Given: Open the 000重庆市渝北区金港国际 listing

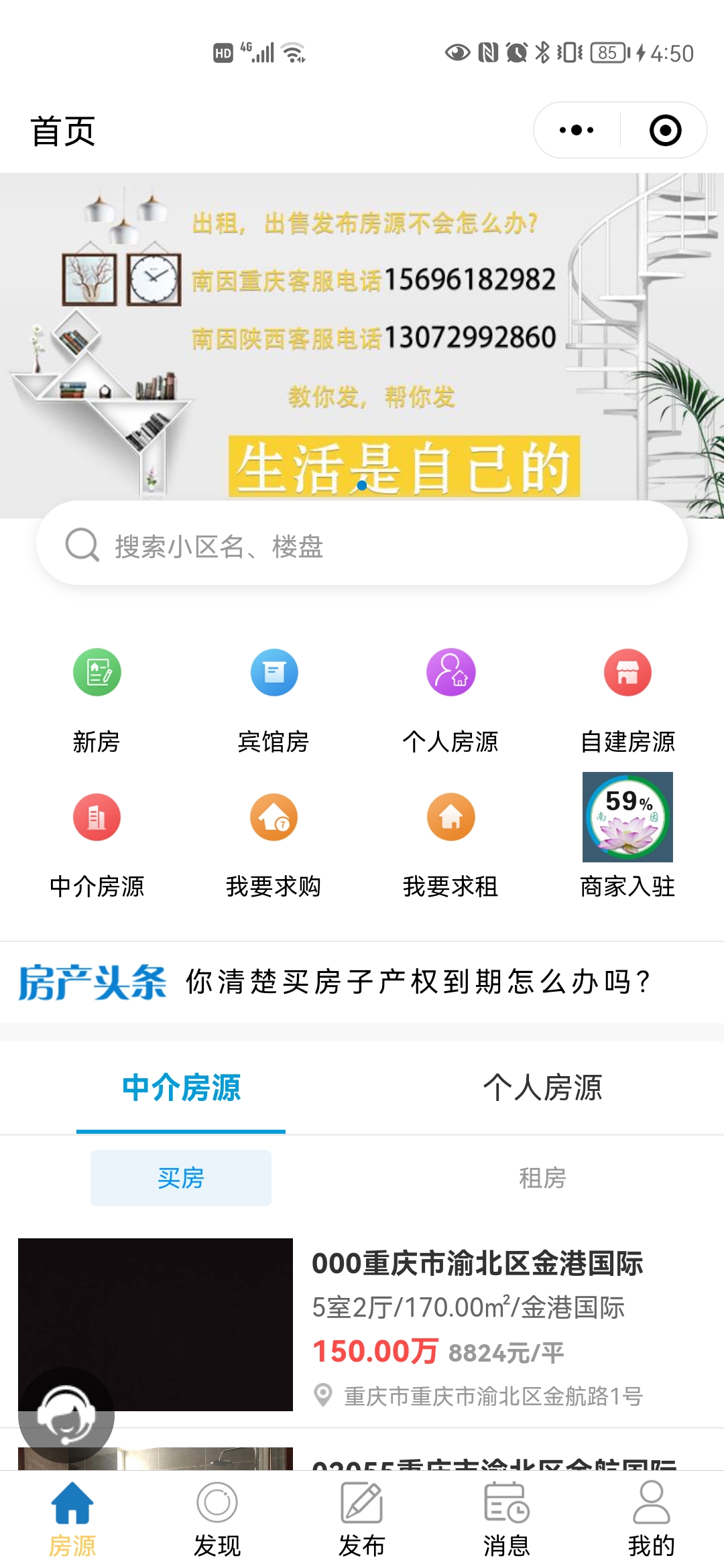Looking at the screenshot, I should click(x=476, y=1264).
